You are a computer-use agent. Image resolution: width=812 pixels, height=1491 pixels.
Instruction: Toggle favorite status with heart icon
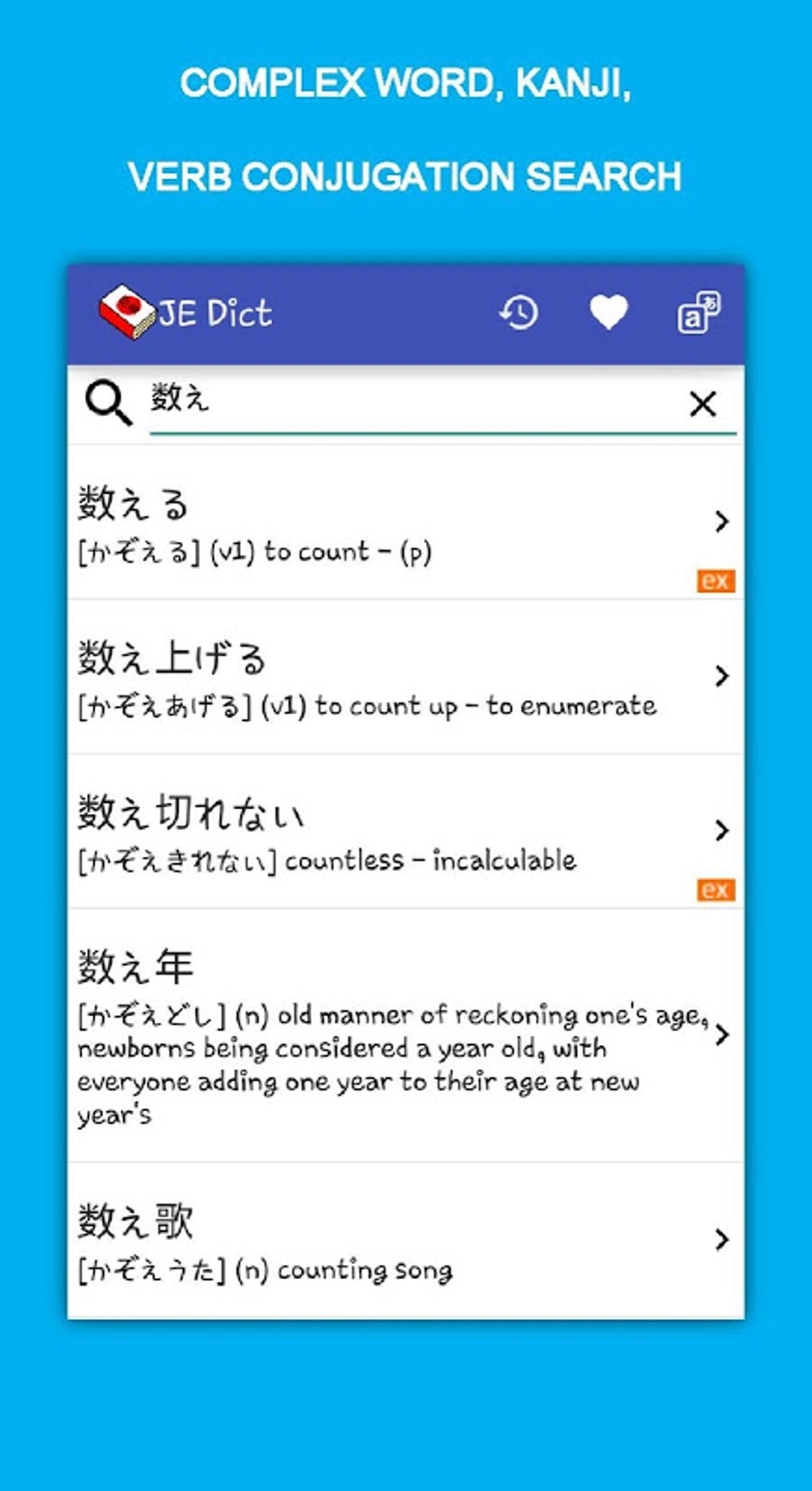(x=610, y=312)
